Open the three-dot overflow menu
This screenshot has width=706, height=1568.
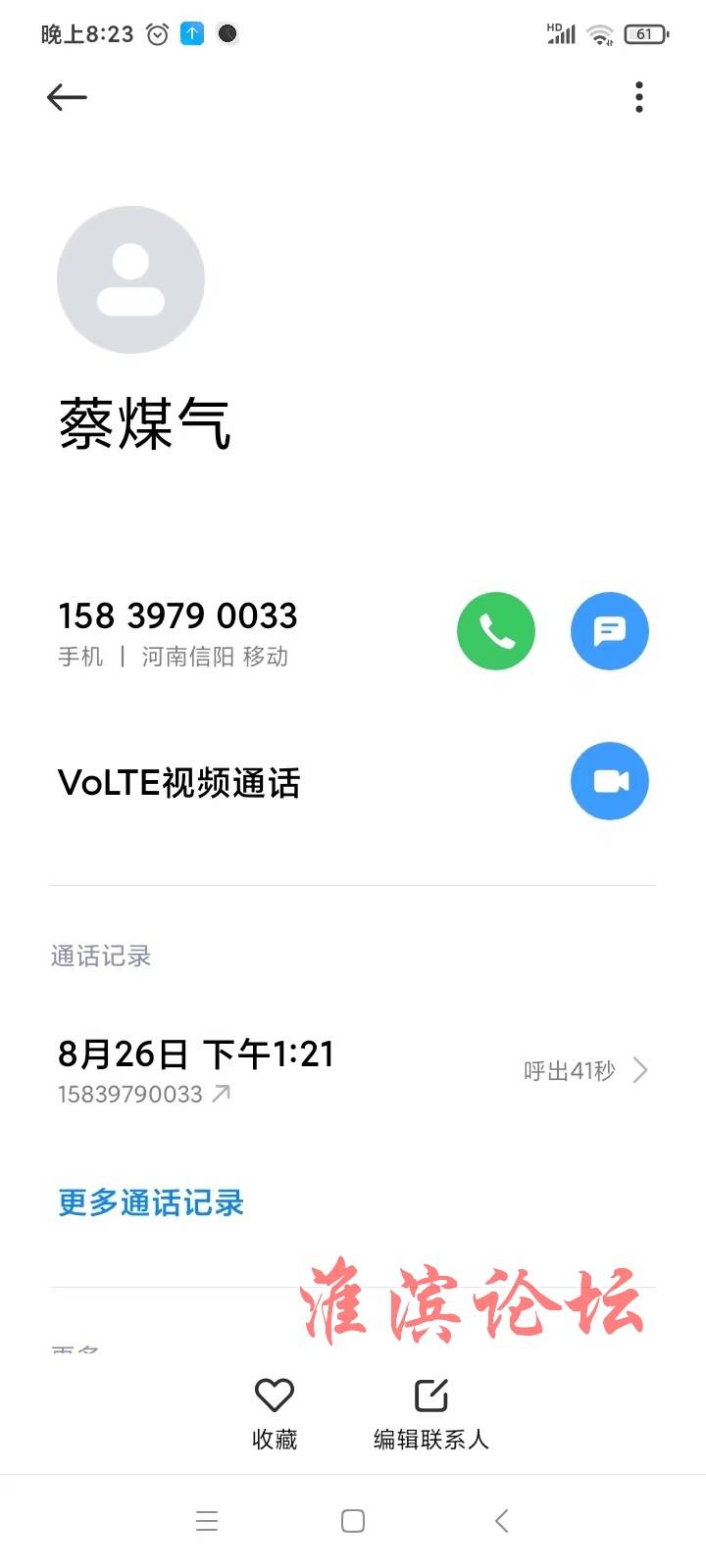[x=639, y=97]
